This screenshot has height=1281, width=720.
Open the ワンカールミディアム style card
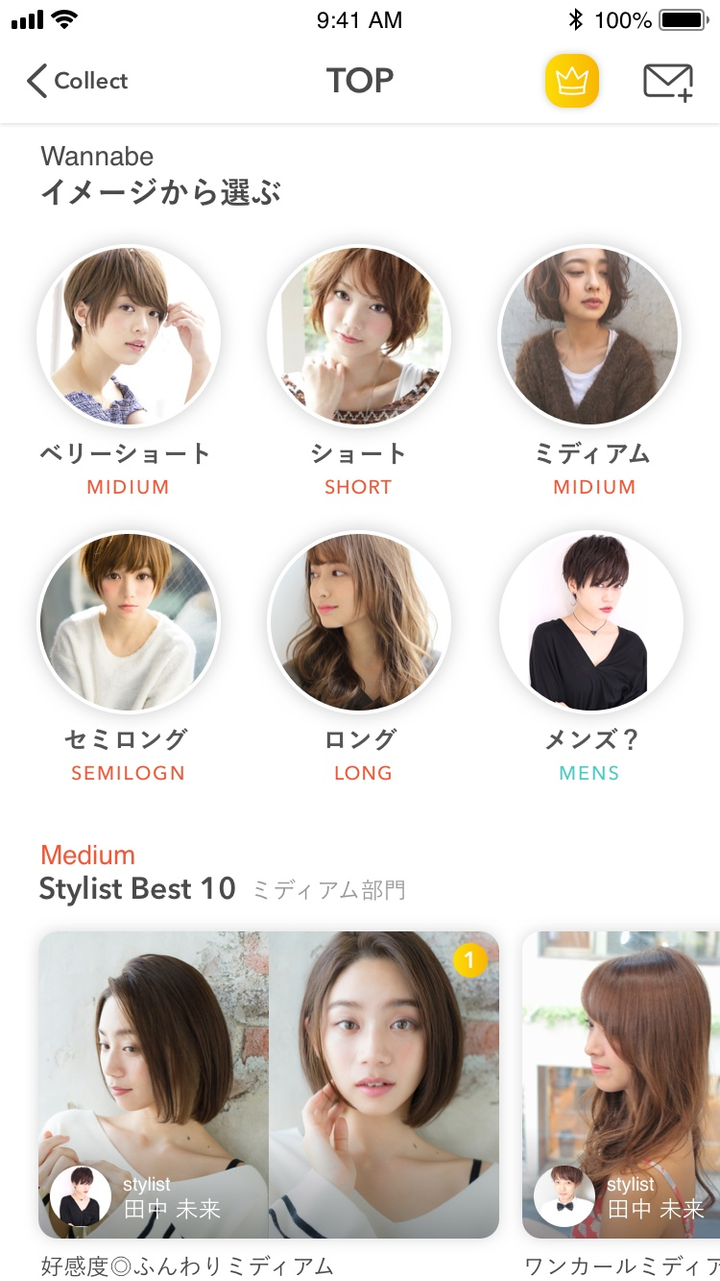click(621, 1085)
